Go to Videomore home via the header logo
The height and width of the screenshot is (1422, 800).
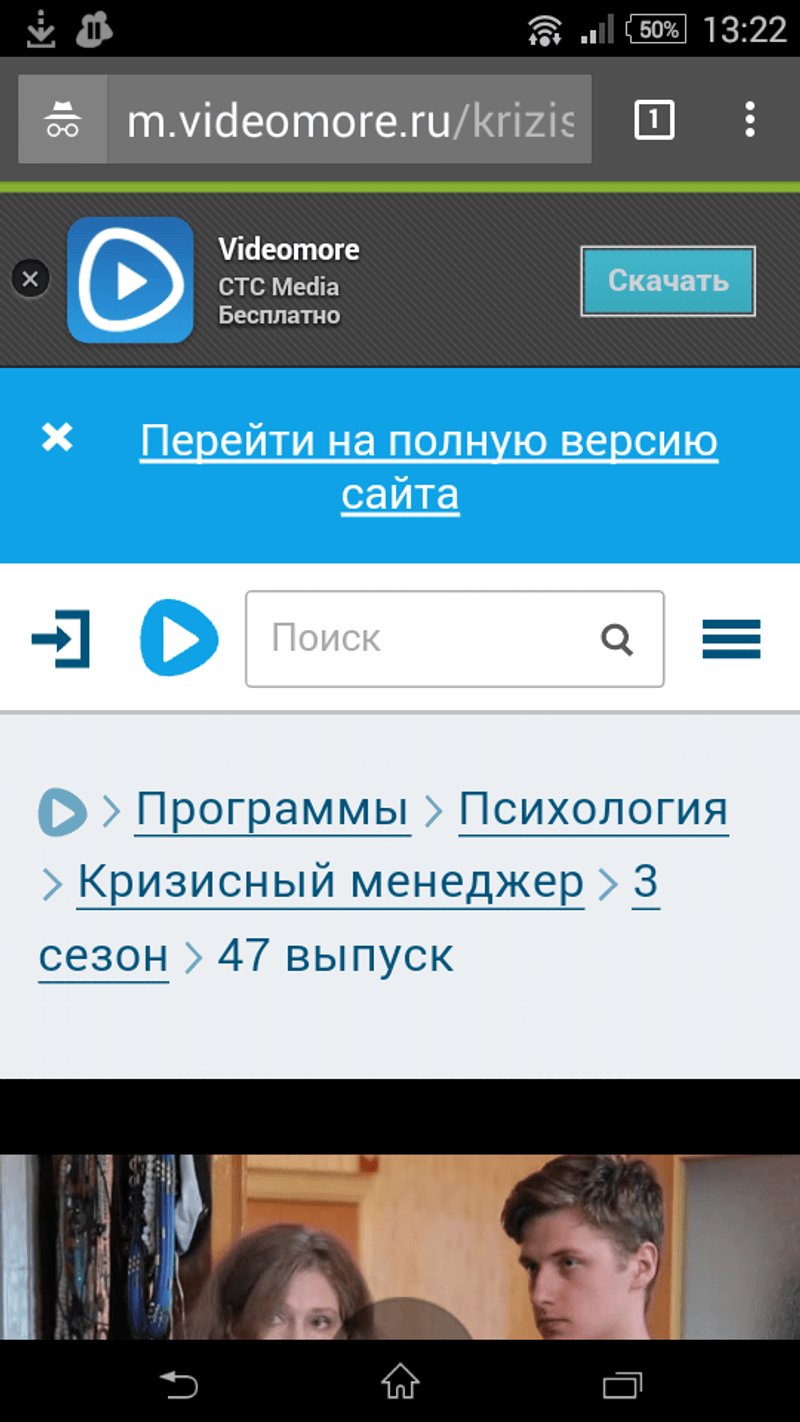click(x=178, y=638)
